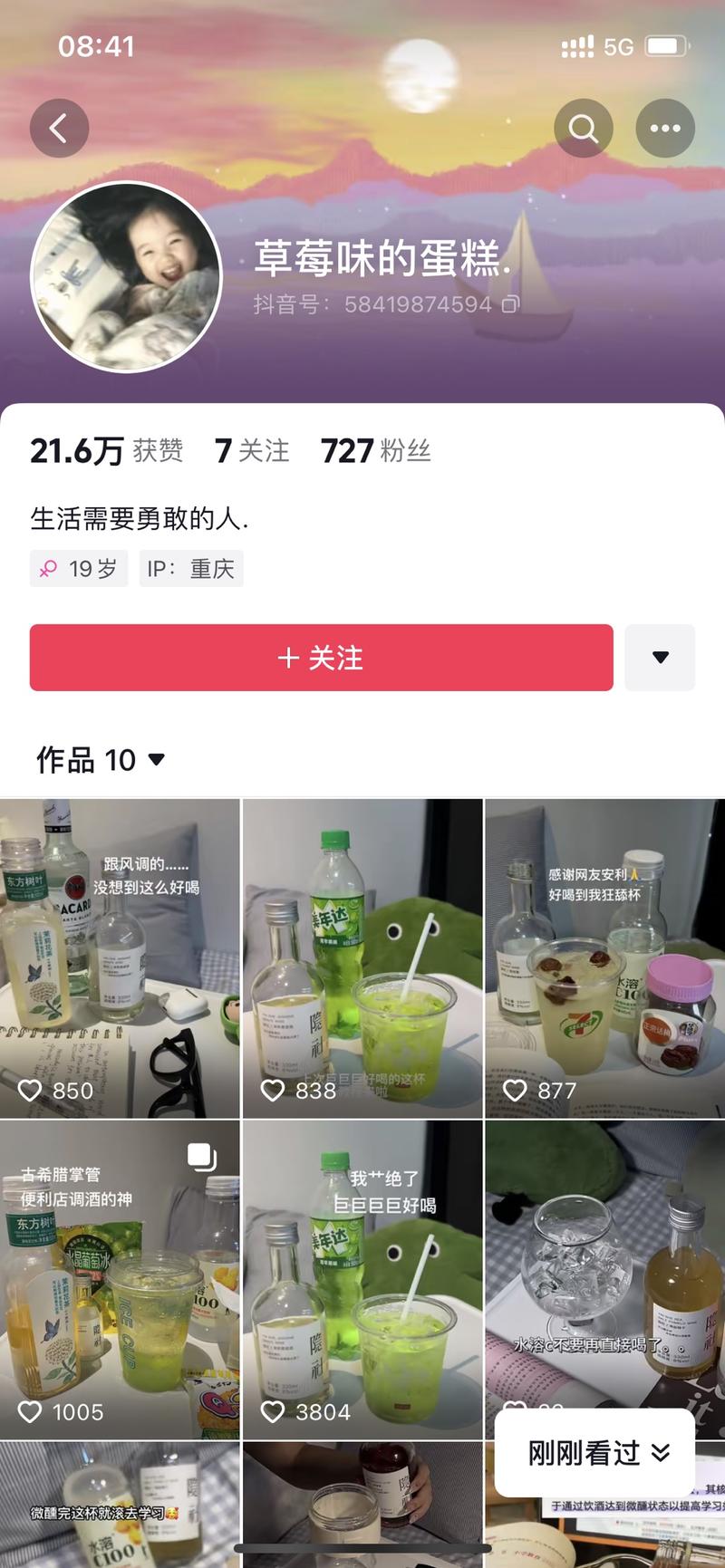Go back using the top-left arrow
Screen dimensions: 725x1568
59,129
